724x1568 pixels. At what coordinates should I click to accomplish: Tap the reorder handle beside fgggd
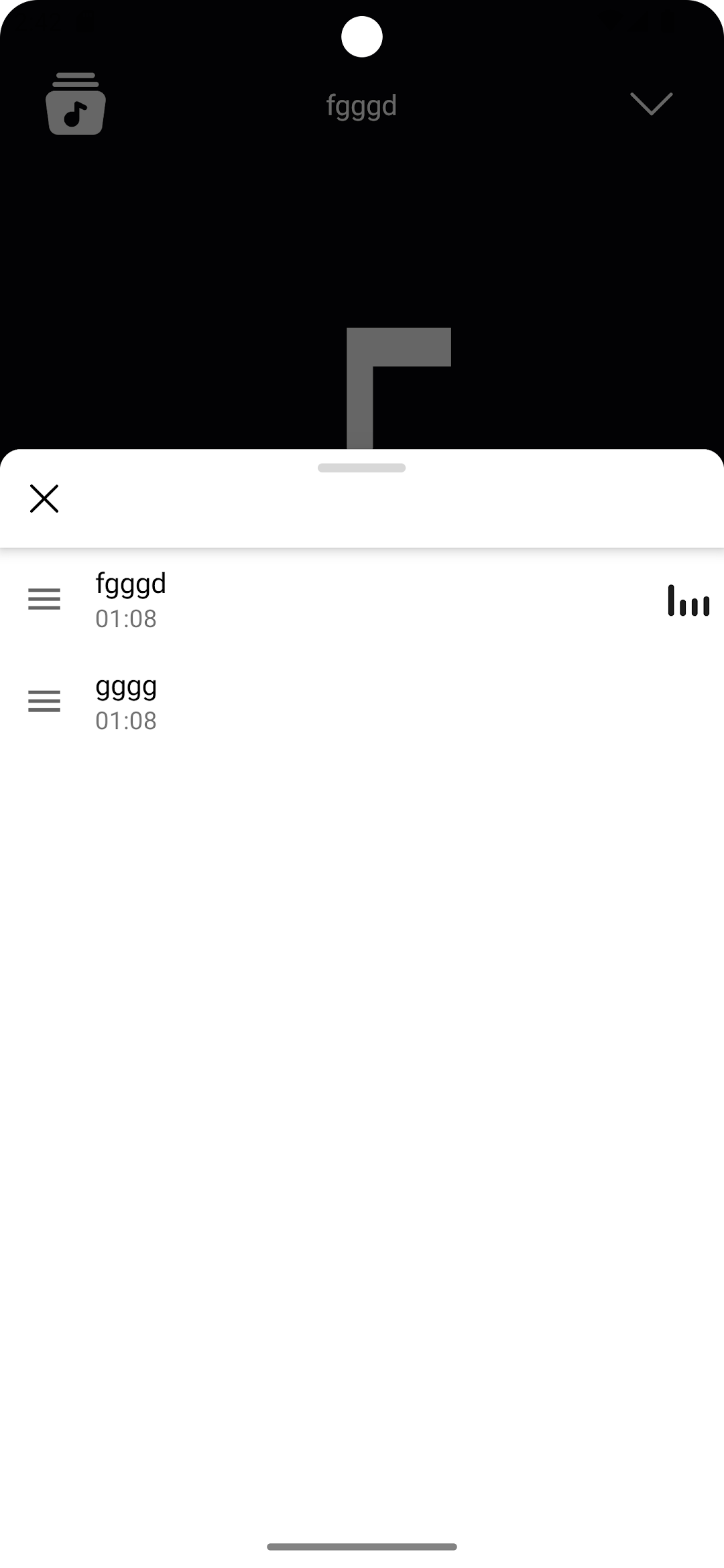(44, 599)
